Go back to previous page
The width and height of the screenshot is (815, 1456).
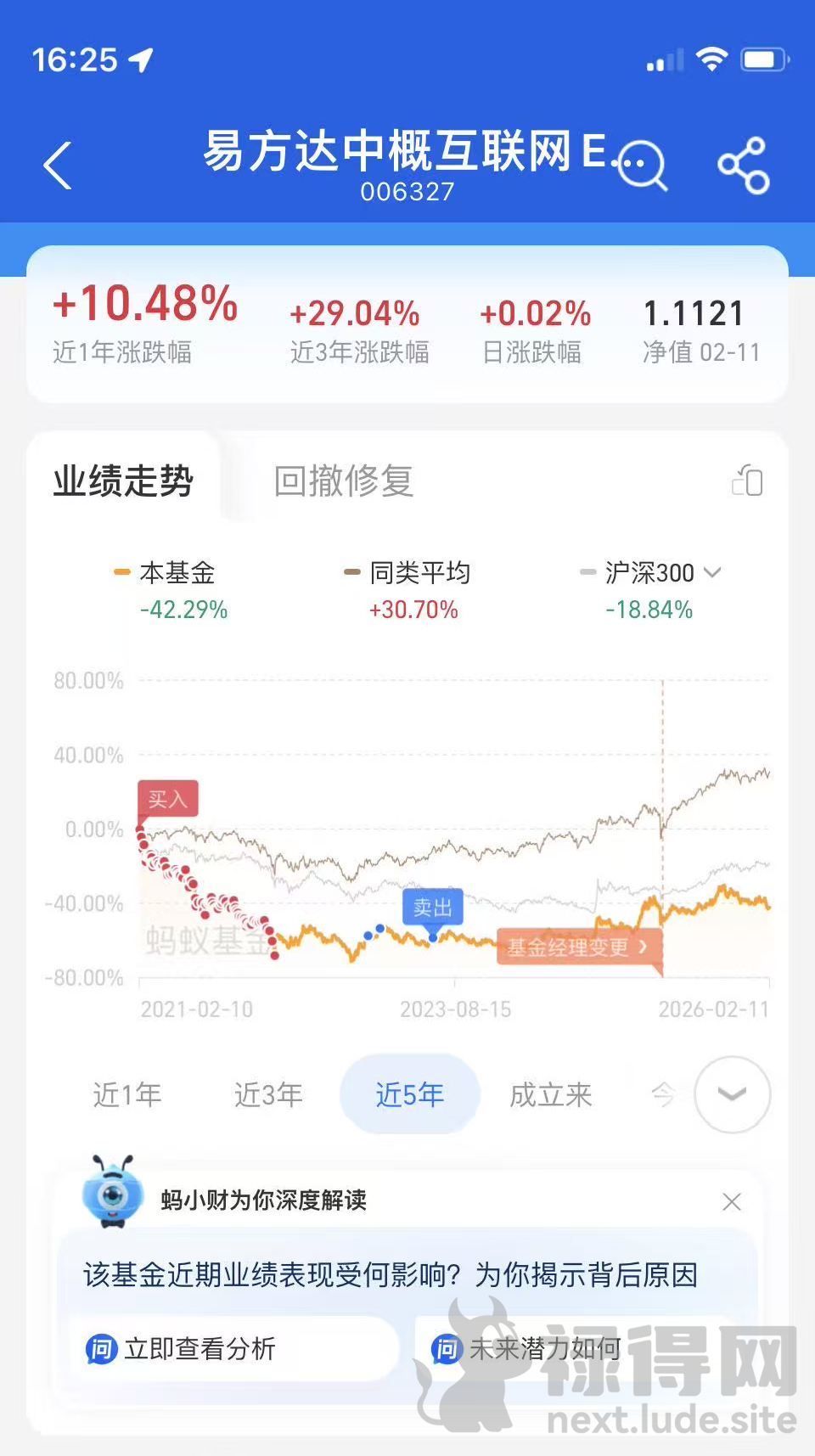point(58,166)
